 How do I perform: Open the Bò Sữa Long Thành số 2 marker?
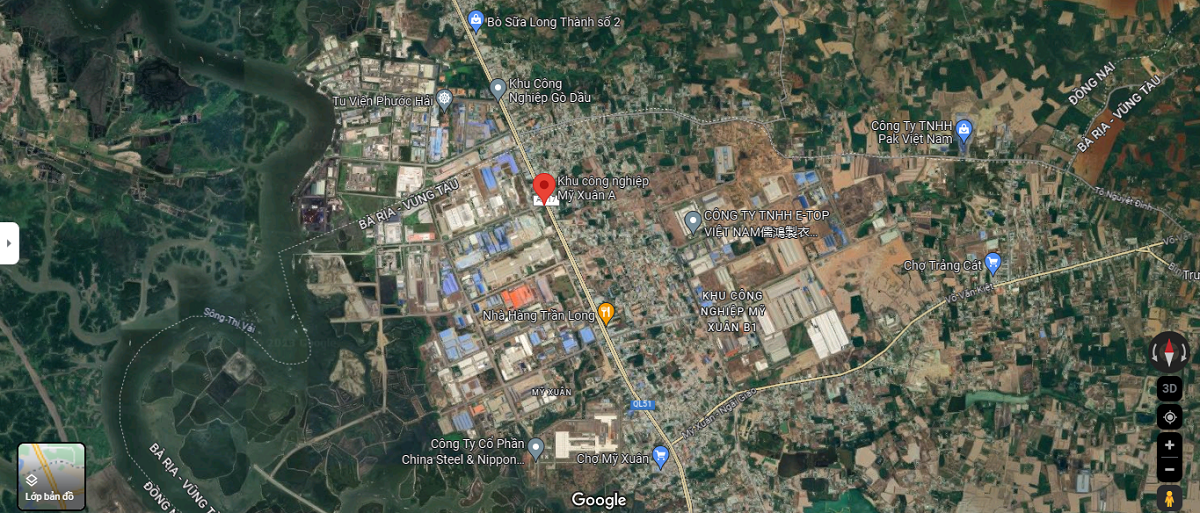tap(476, 19)
